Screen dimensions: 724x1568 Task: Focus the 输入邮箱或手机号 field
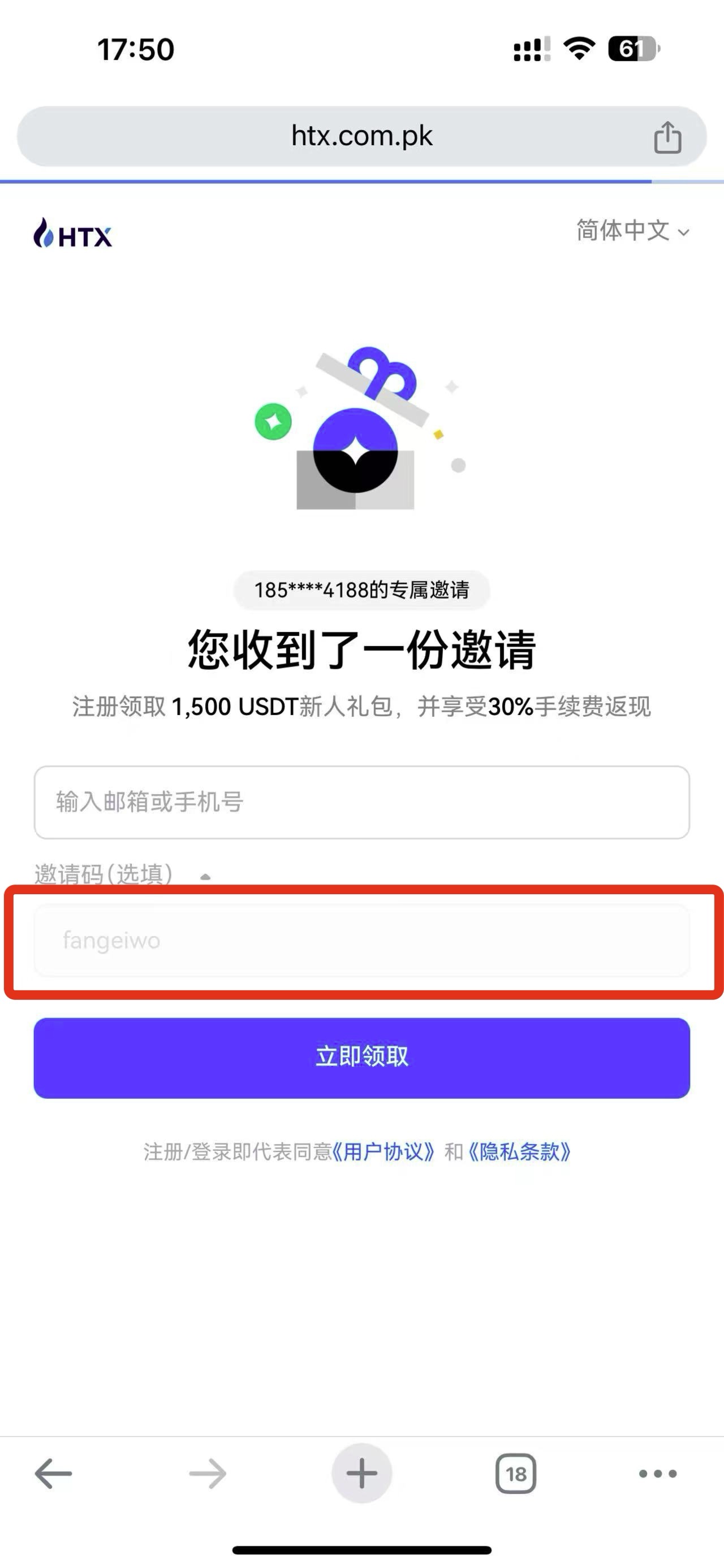pos(361,802)
